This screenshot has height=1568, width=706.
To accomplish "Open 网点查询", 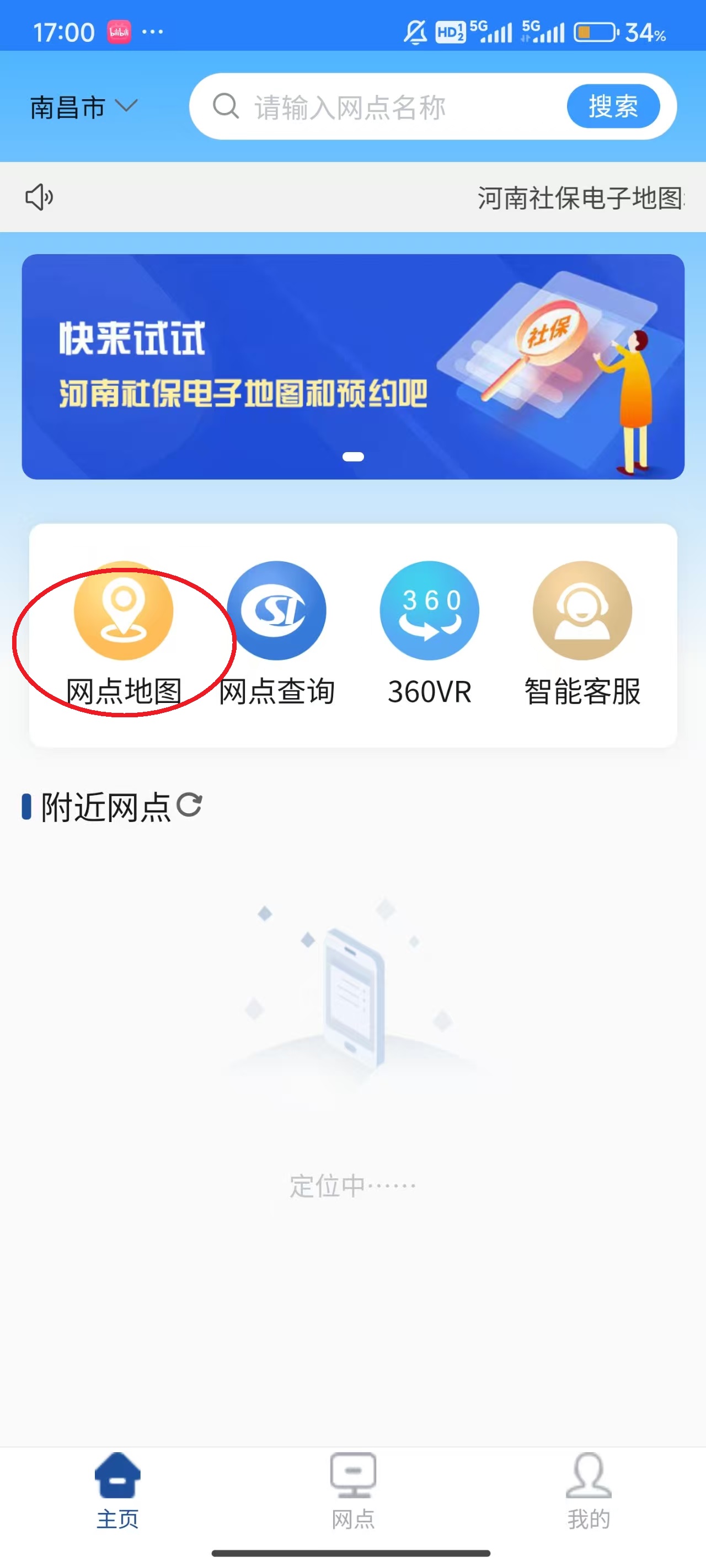I will [x=277, y=634].
